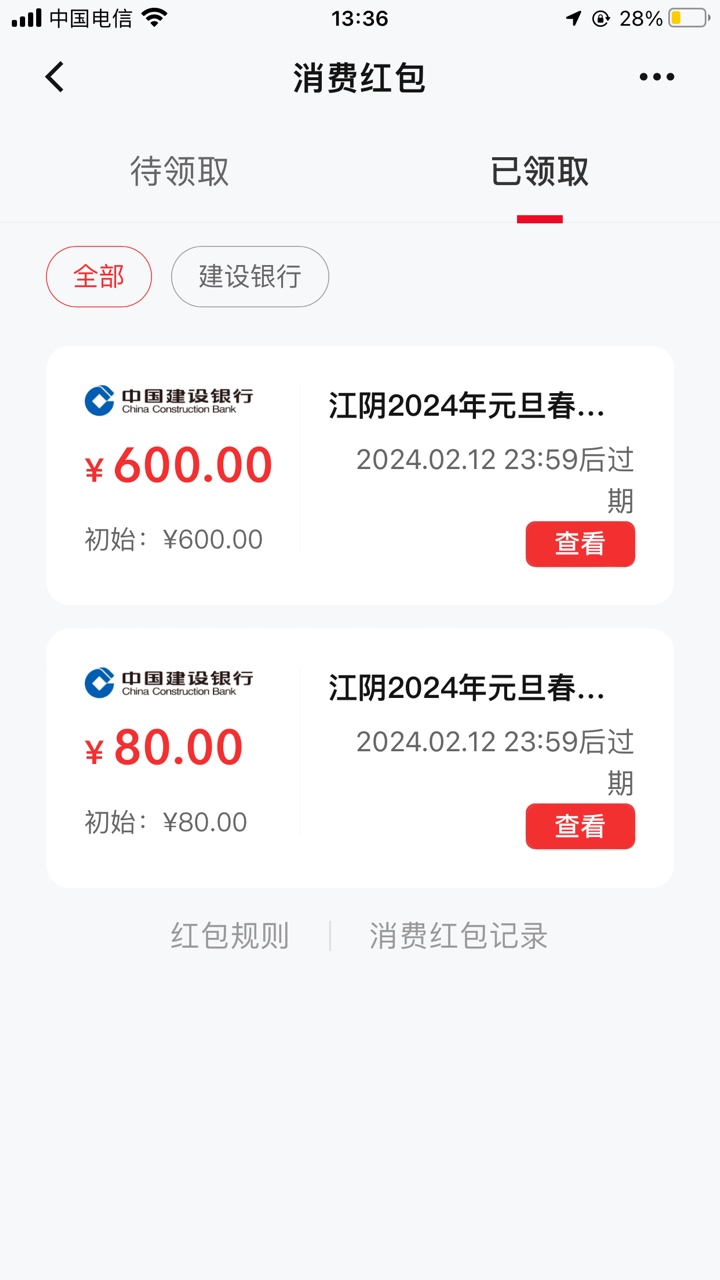Switch to the 待领取 tab
720x1280 pixels.
pos(180,172)
